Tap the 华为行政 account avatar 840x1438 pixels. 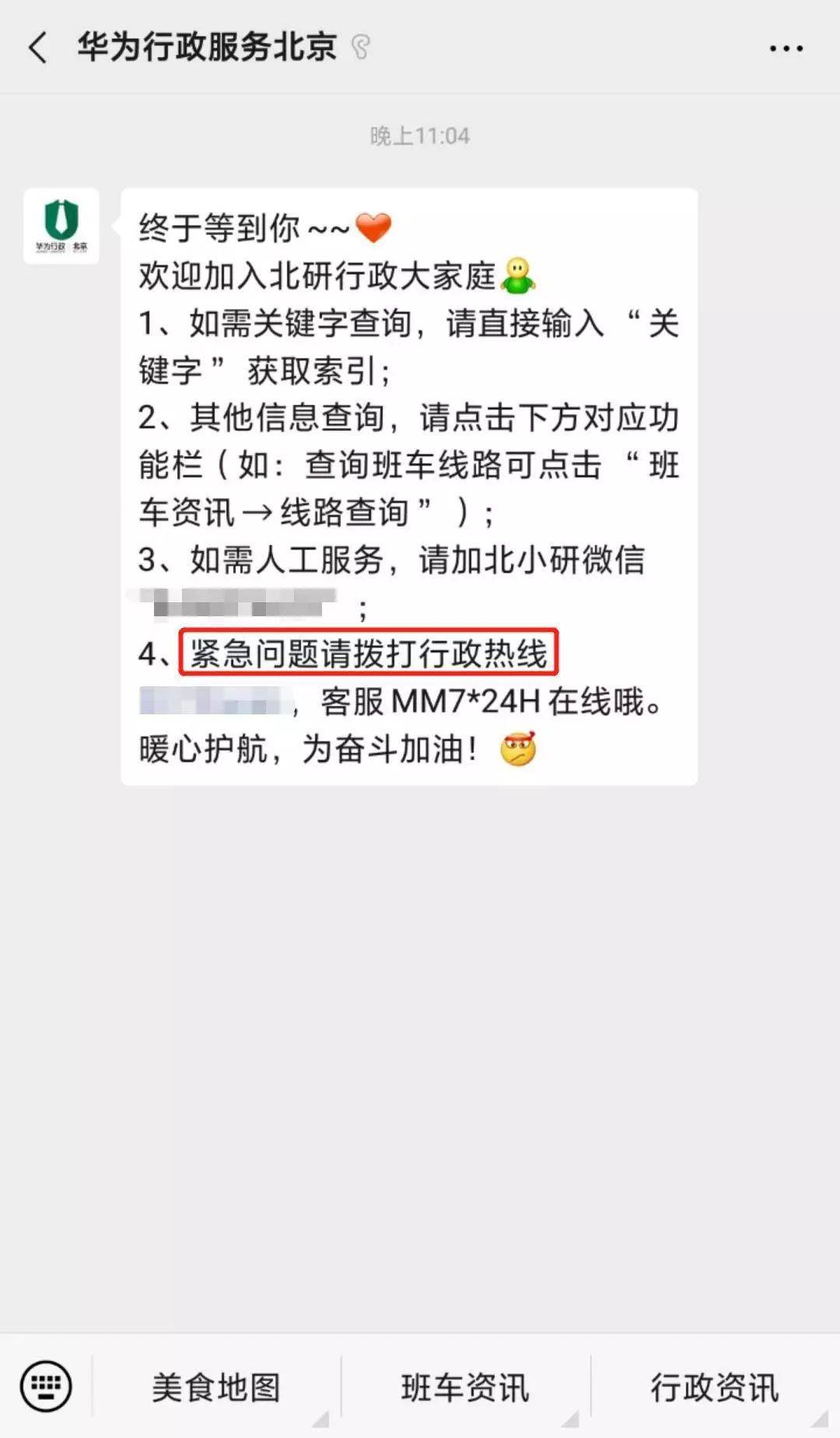(61, 226)
